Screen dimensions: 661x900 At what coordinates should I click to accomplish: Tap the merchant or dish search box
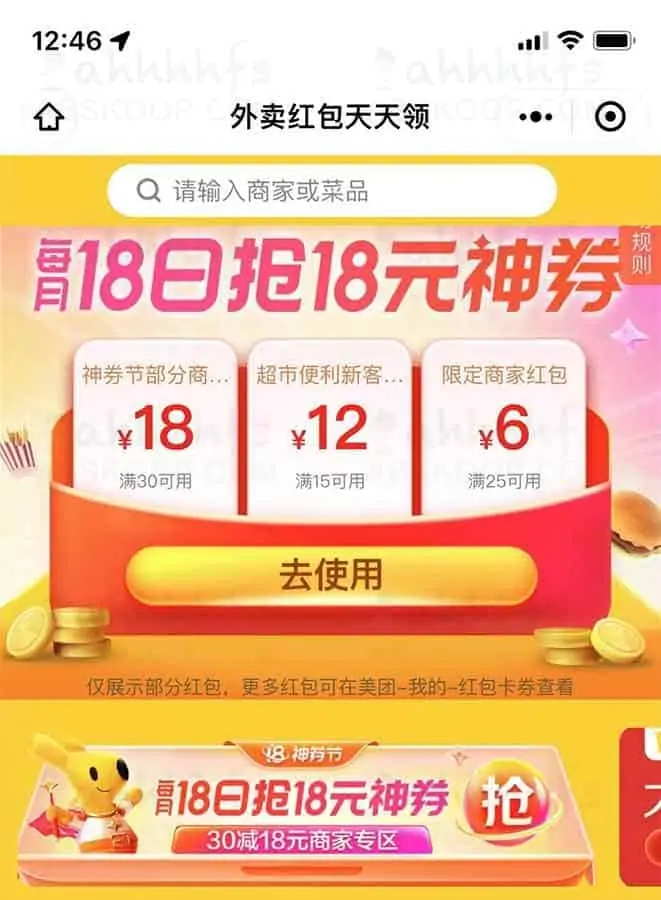(x=331, y=190)
